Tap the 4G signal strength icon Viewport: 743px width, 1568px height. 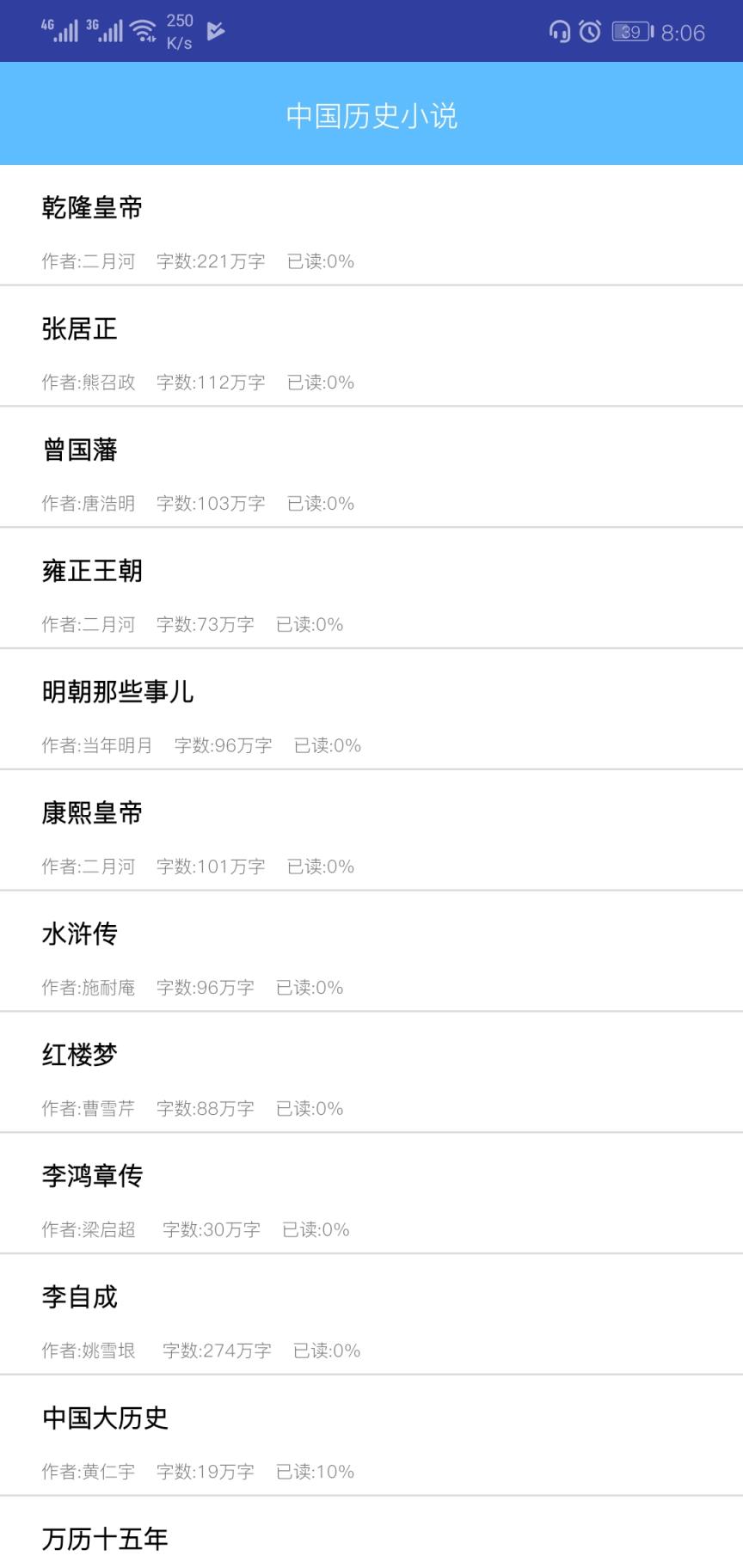62,31
